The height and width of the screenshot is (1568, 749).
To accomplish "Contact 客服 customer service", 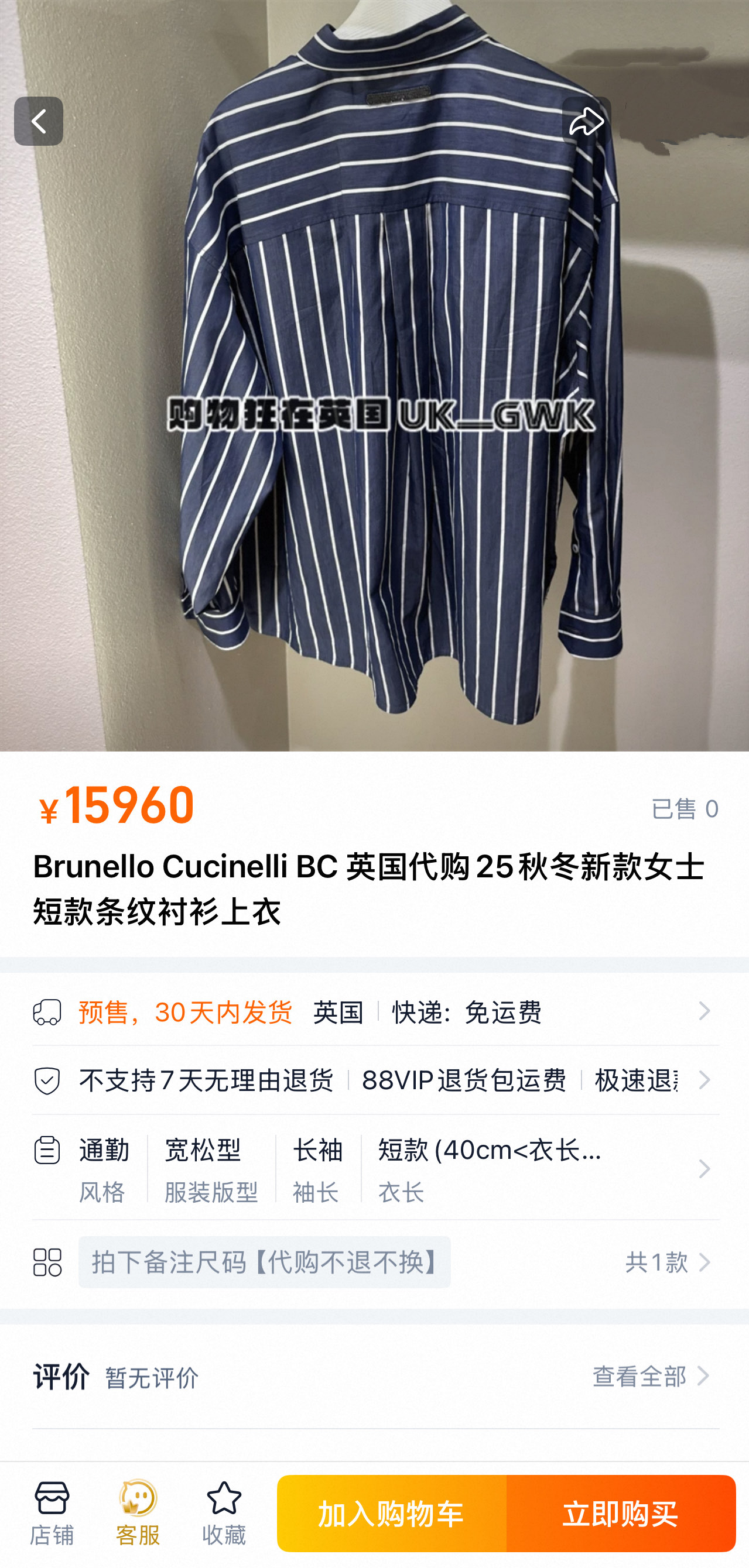I will [x=138, y=1512].
